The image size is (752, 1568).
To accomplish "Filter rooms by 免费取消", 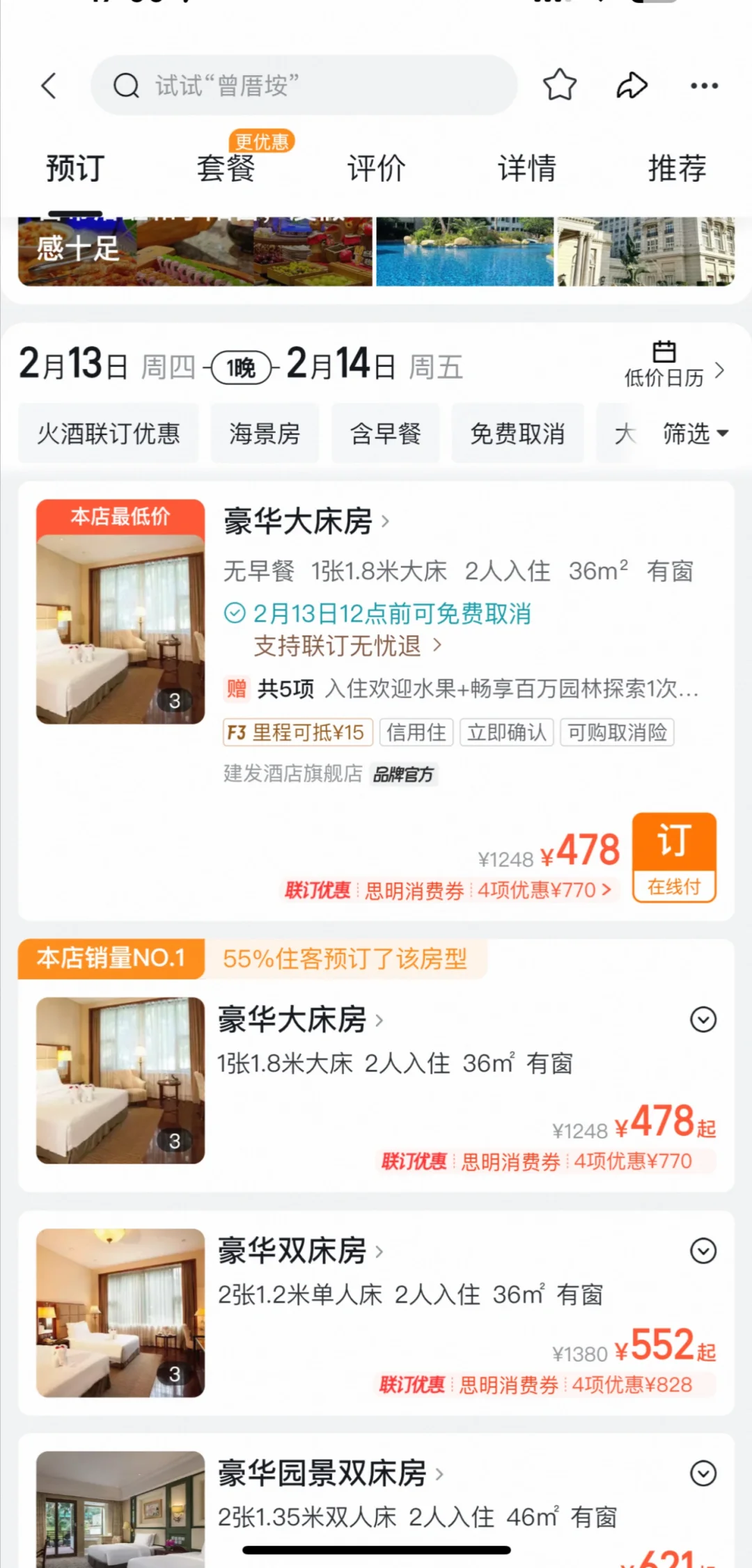I will (x=517, y=434).
